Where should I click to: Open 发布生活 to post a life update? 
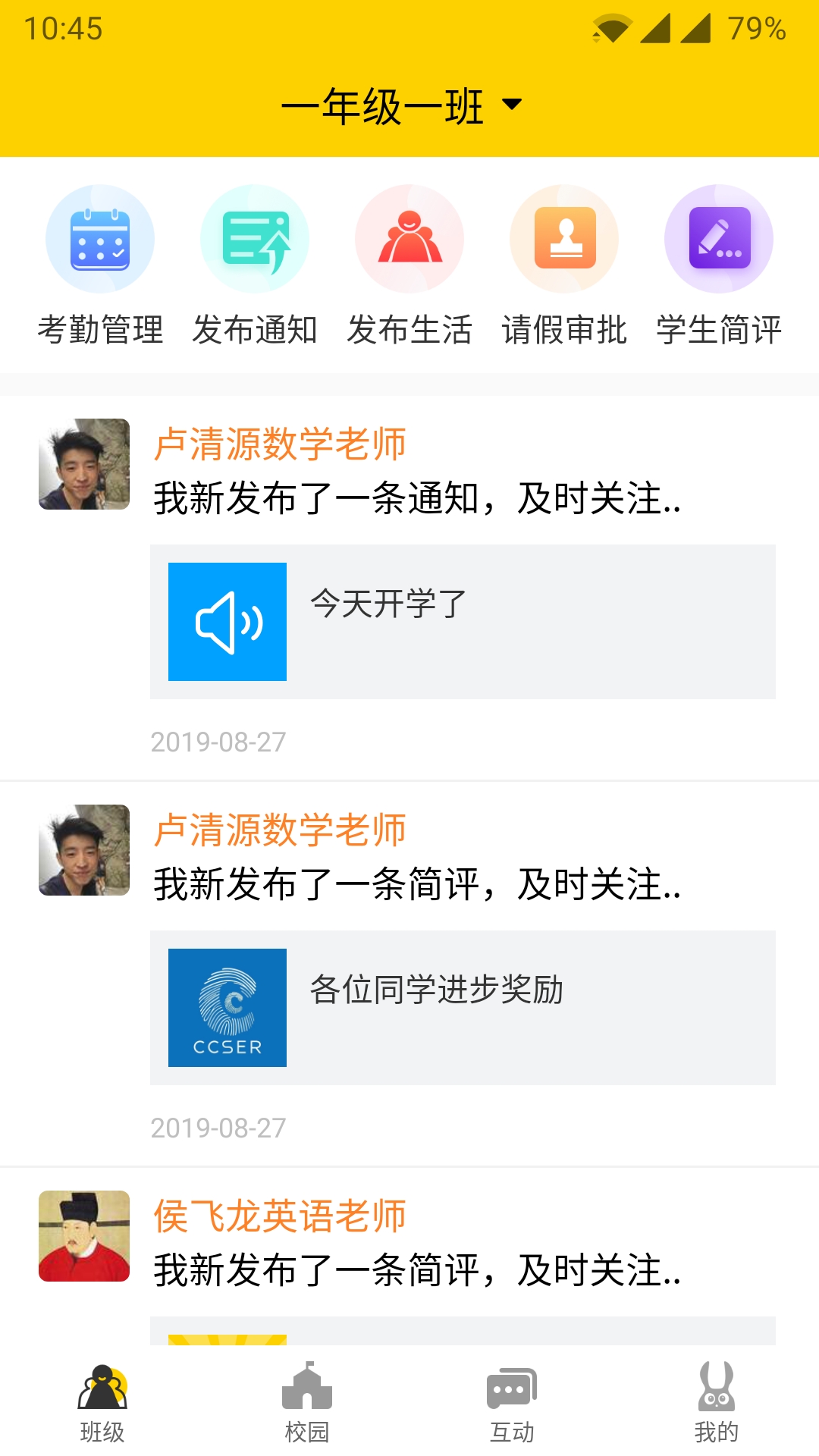pyautogui.click(x=409, y=265)
